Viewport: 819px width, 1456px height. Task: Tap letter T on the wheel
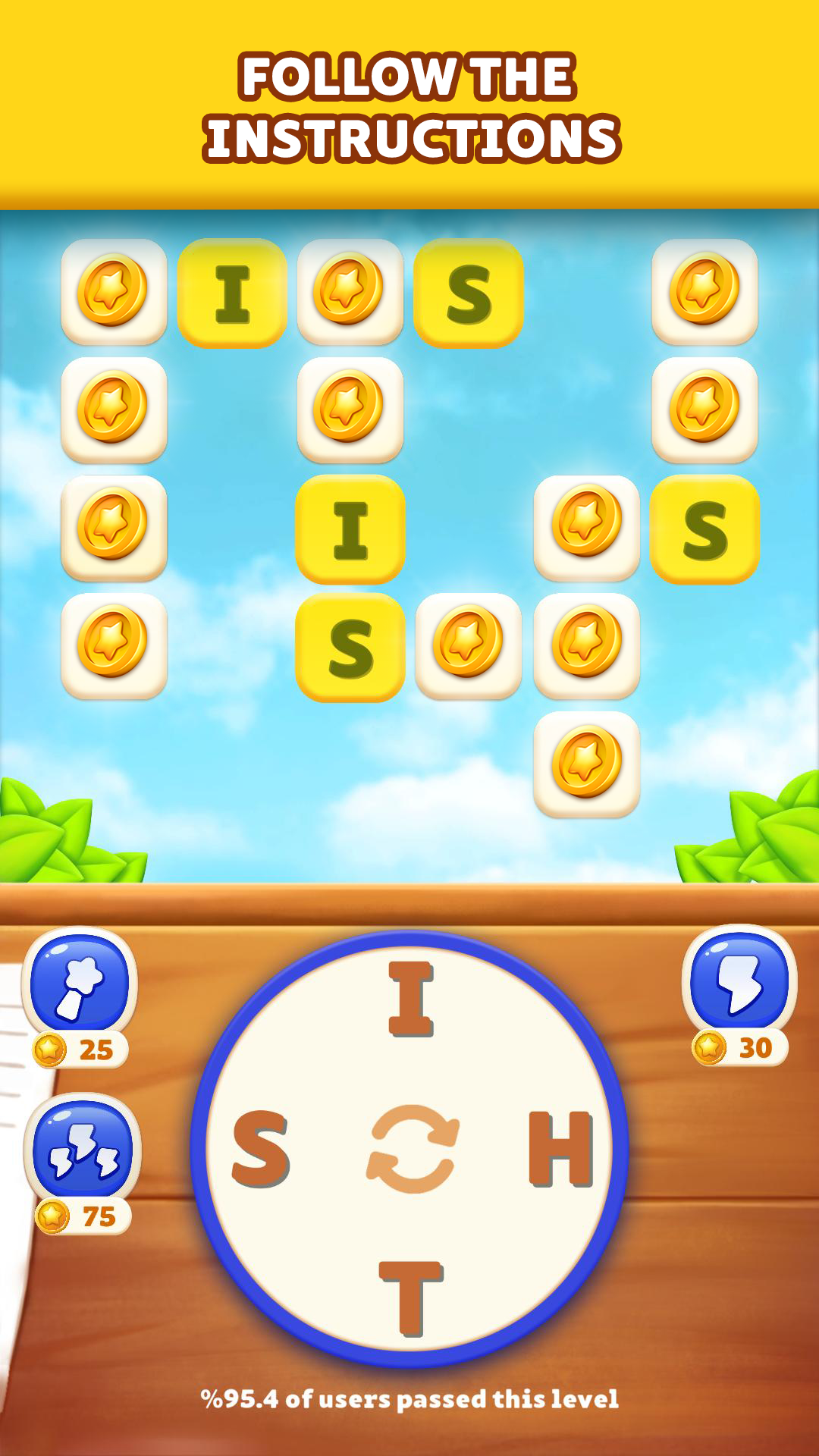click(x=410, y=1298)
